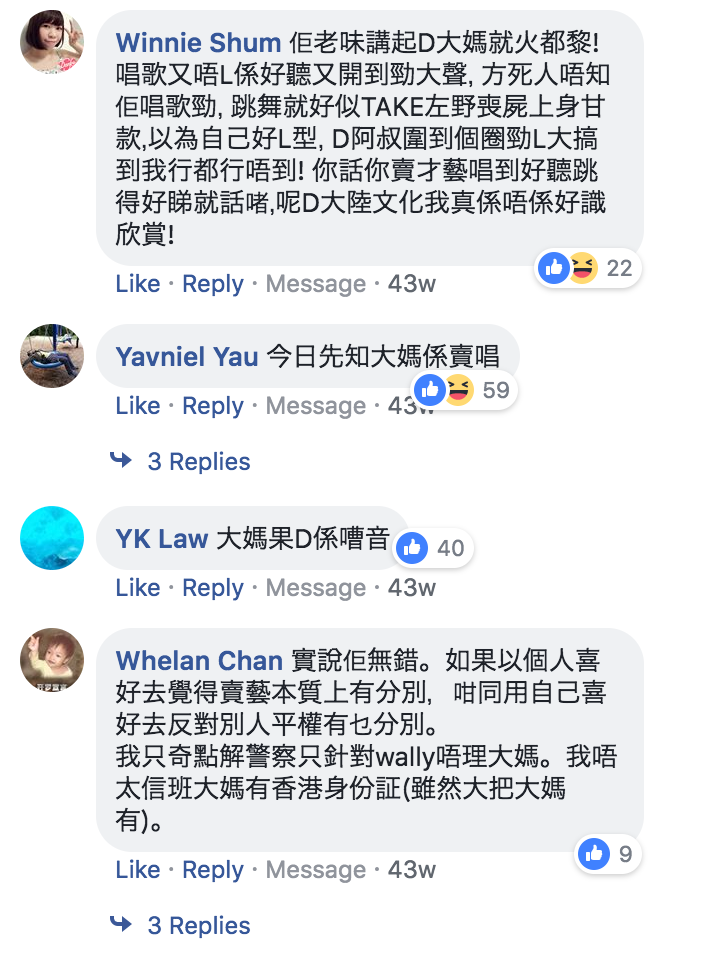This screenshot has width=716, height=962.
Task: Reply to Whelan Chan's comment
Action: pos(213,869)
